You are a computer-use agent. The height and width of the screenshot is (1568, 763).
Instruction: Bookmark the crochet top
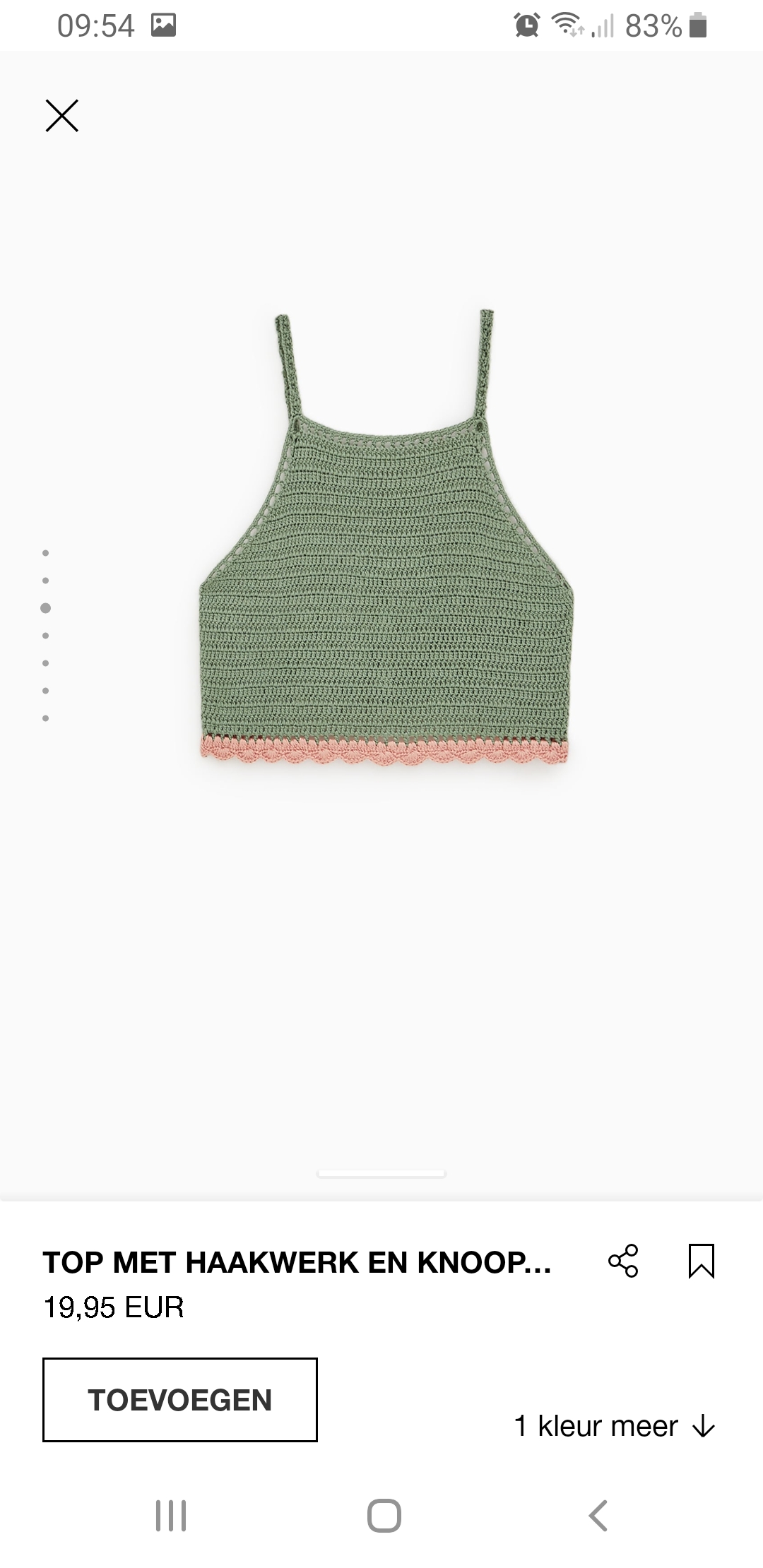702,1261
